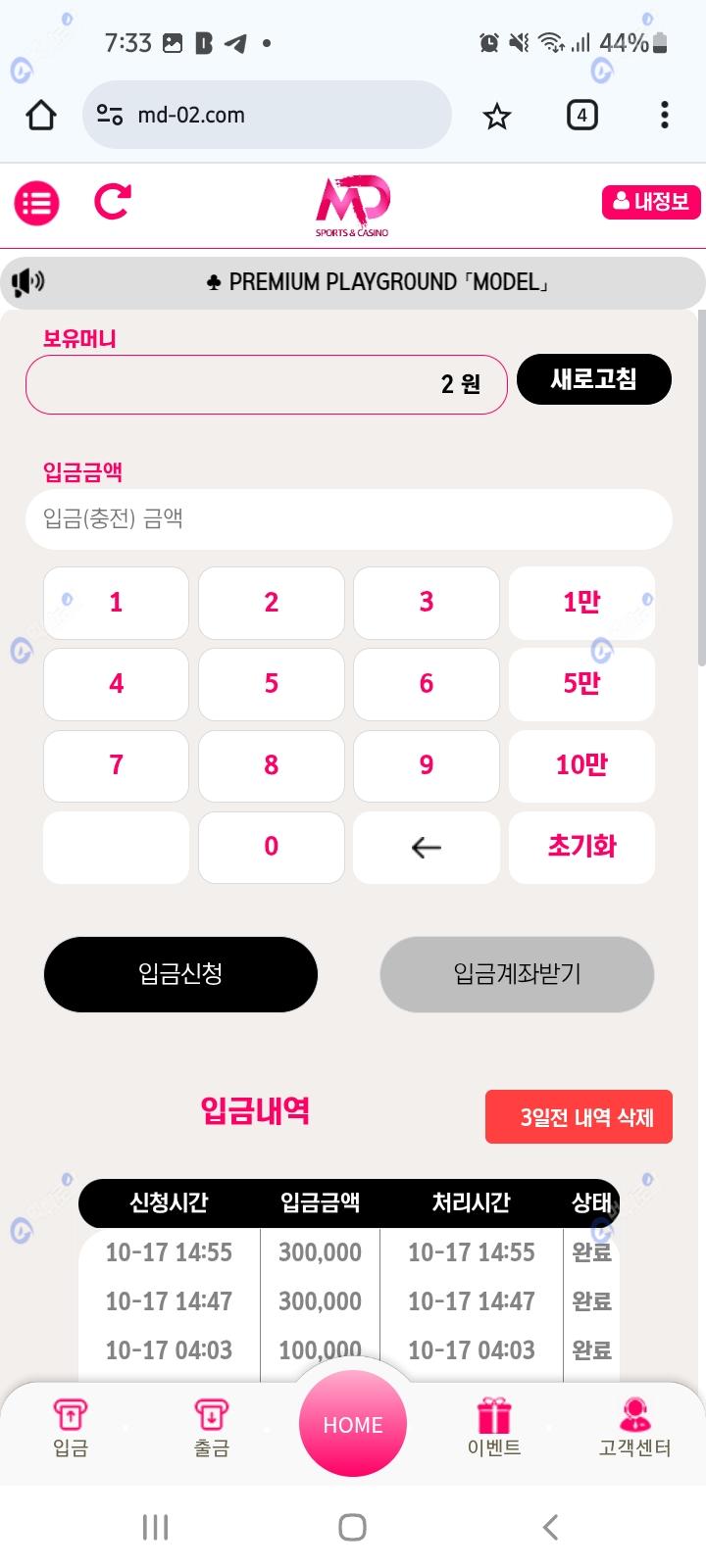Return to HOME
The height and width of the screenshot is (1568, 706).
[353, 1425]
